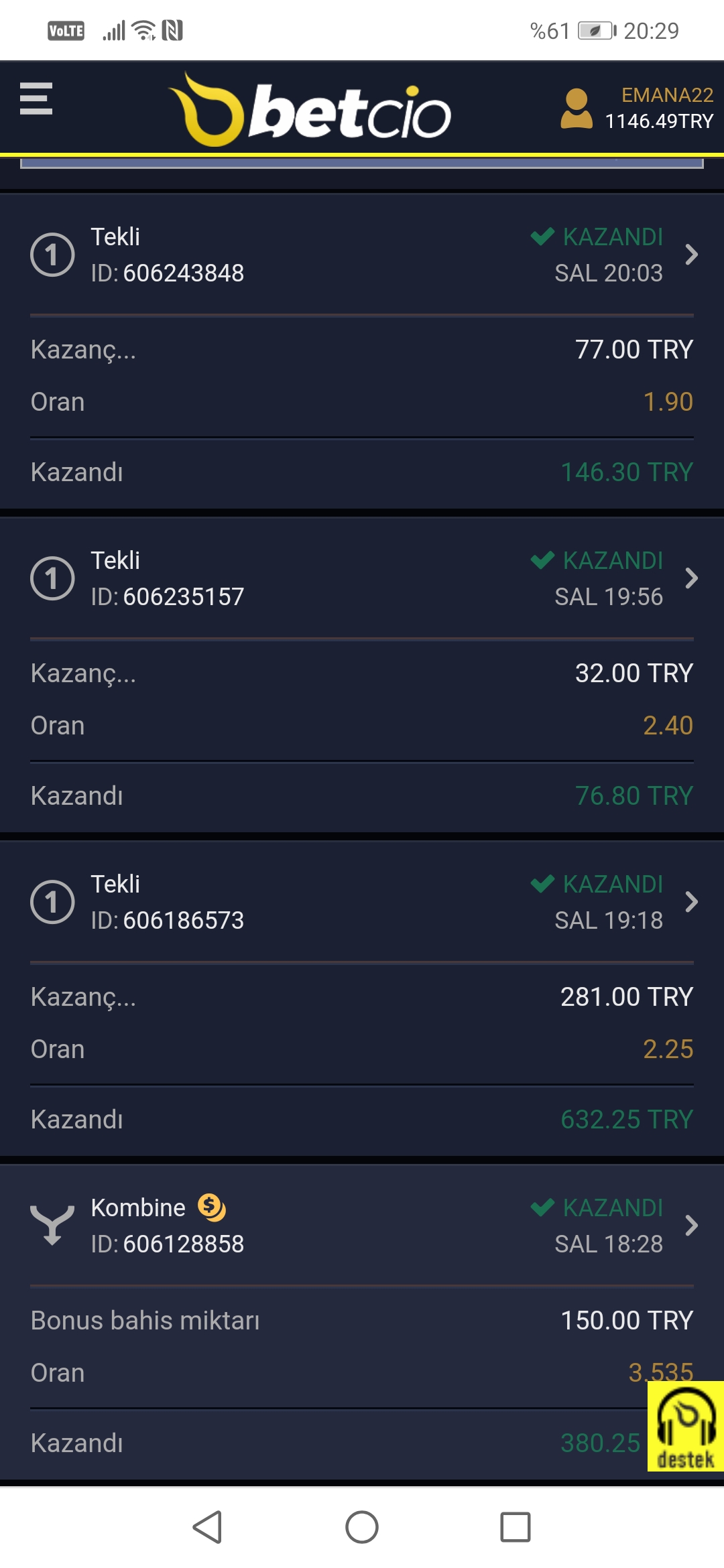The height and width of the screenshot is (1568, 724).
Task: Open EMANA22 account profile
Action: tap(638, 108)
